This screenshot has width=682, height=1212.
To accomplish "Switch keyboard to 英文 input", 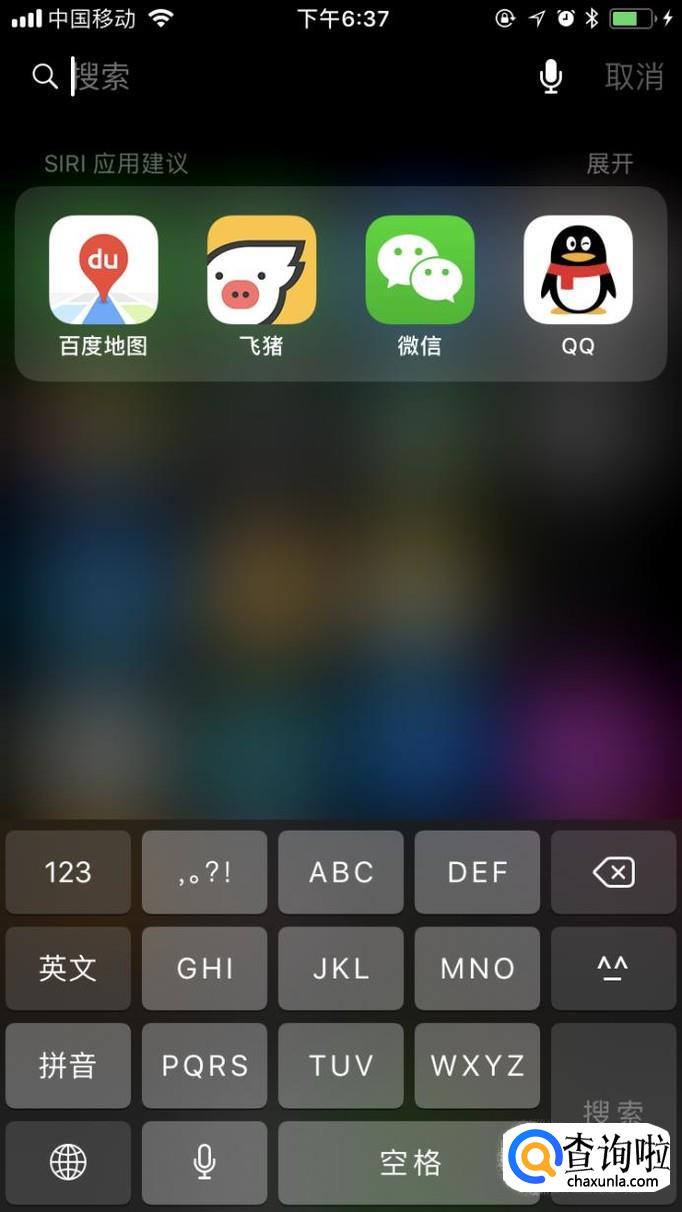I will 68,968.
